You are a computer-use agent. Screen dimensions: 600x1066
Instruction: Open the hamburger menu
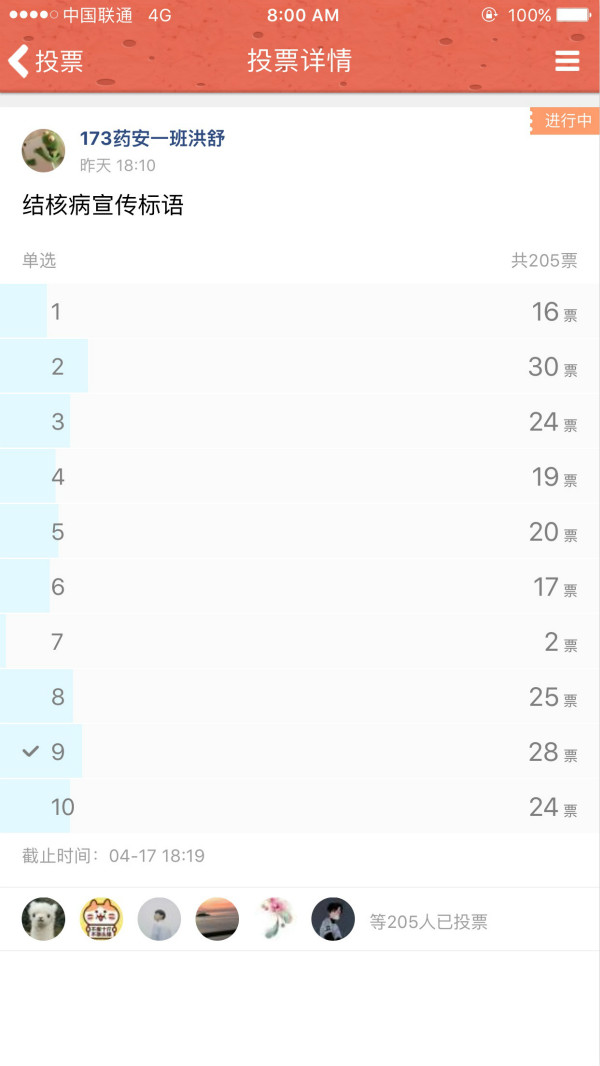tap(567, 61)
